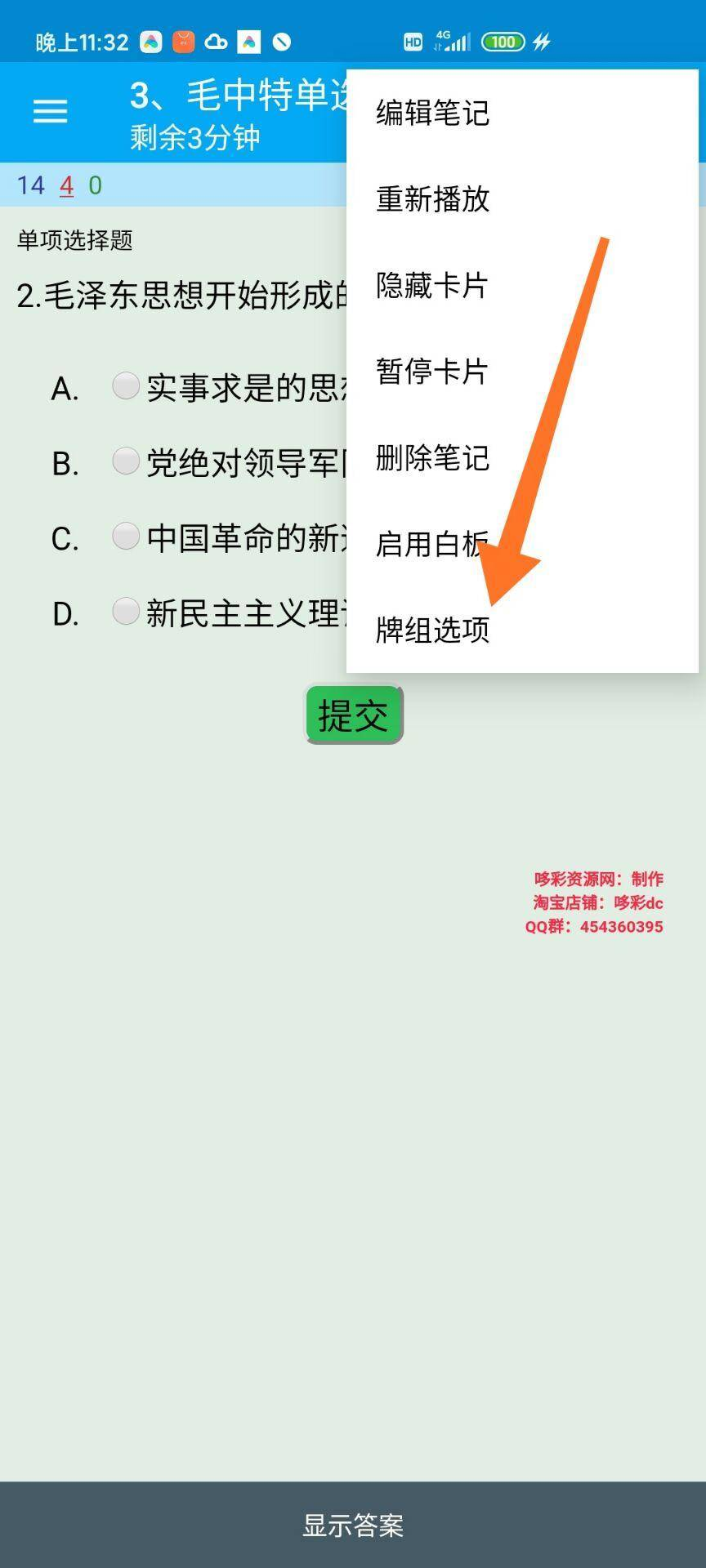This screenshot has width=706, height=1568.
Task: Select option D 新民主主义理论
Action: click(126, 611)
